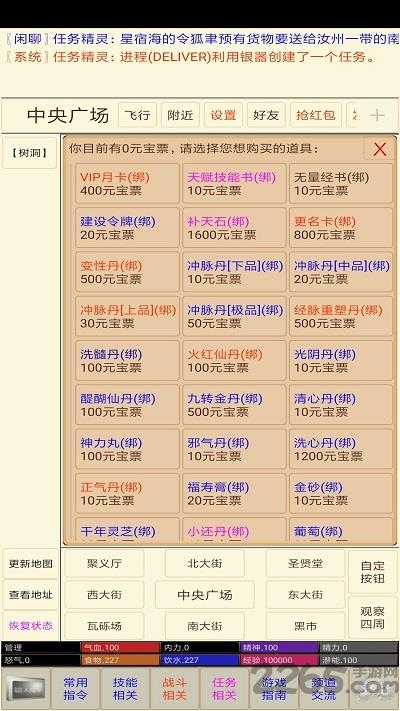
Task: Tap 观察四周 button
Action: (x=372, y=618)
